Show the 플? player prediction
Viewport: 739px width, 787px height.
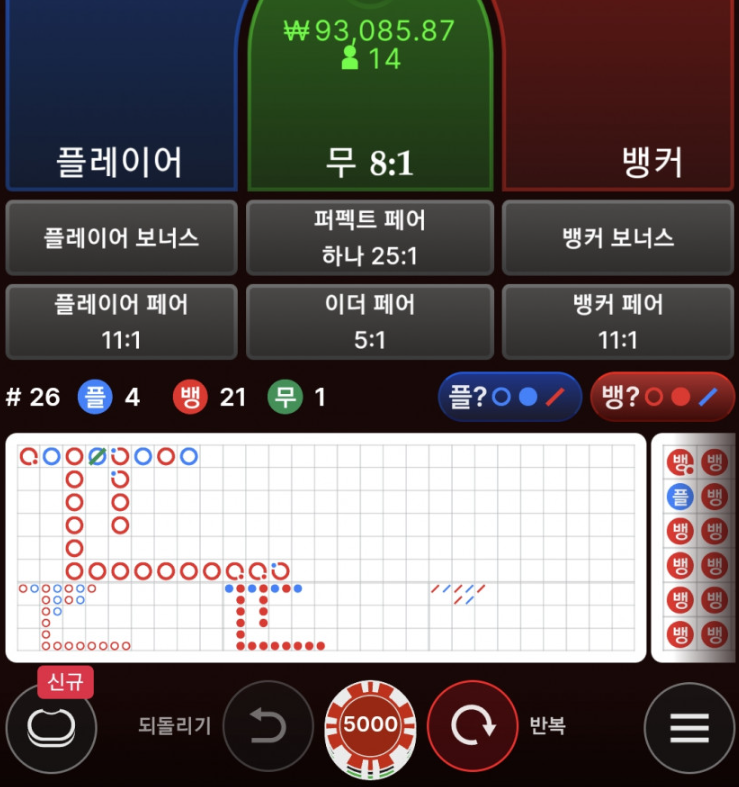click(510, 397)
